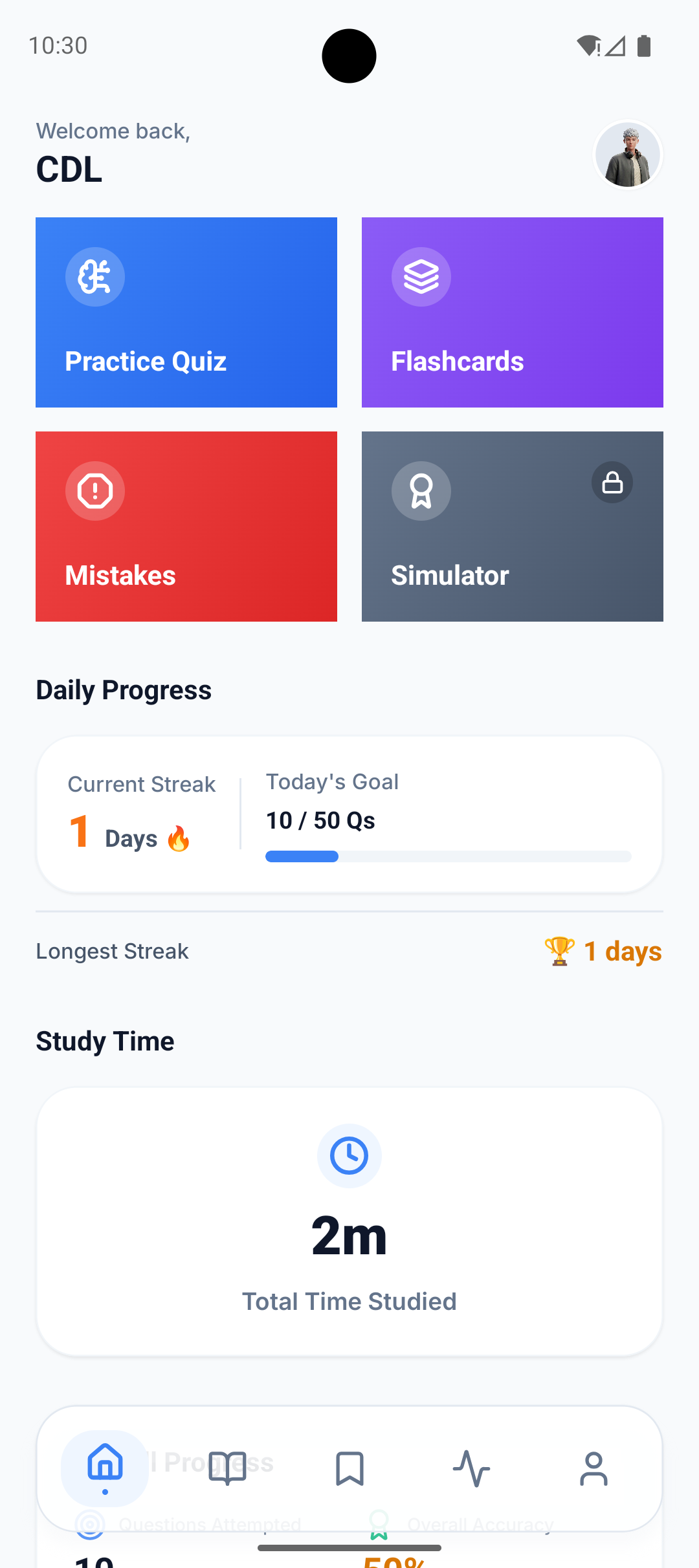699x1568 pixels.
Task: Open the profile person icon in bottom nav
Action: pyautogui.click(x=594, y=1468)
